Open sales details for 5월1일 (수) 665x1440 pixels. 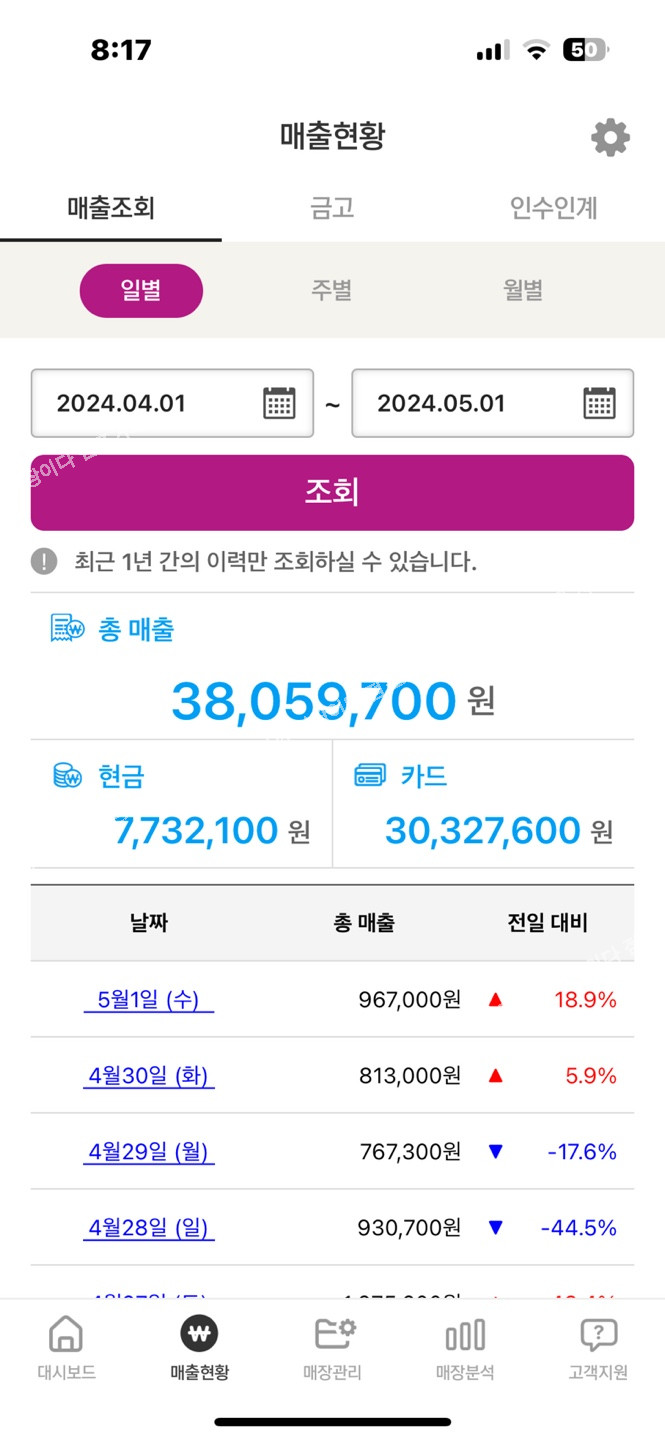[x=148, y=999]
